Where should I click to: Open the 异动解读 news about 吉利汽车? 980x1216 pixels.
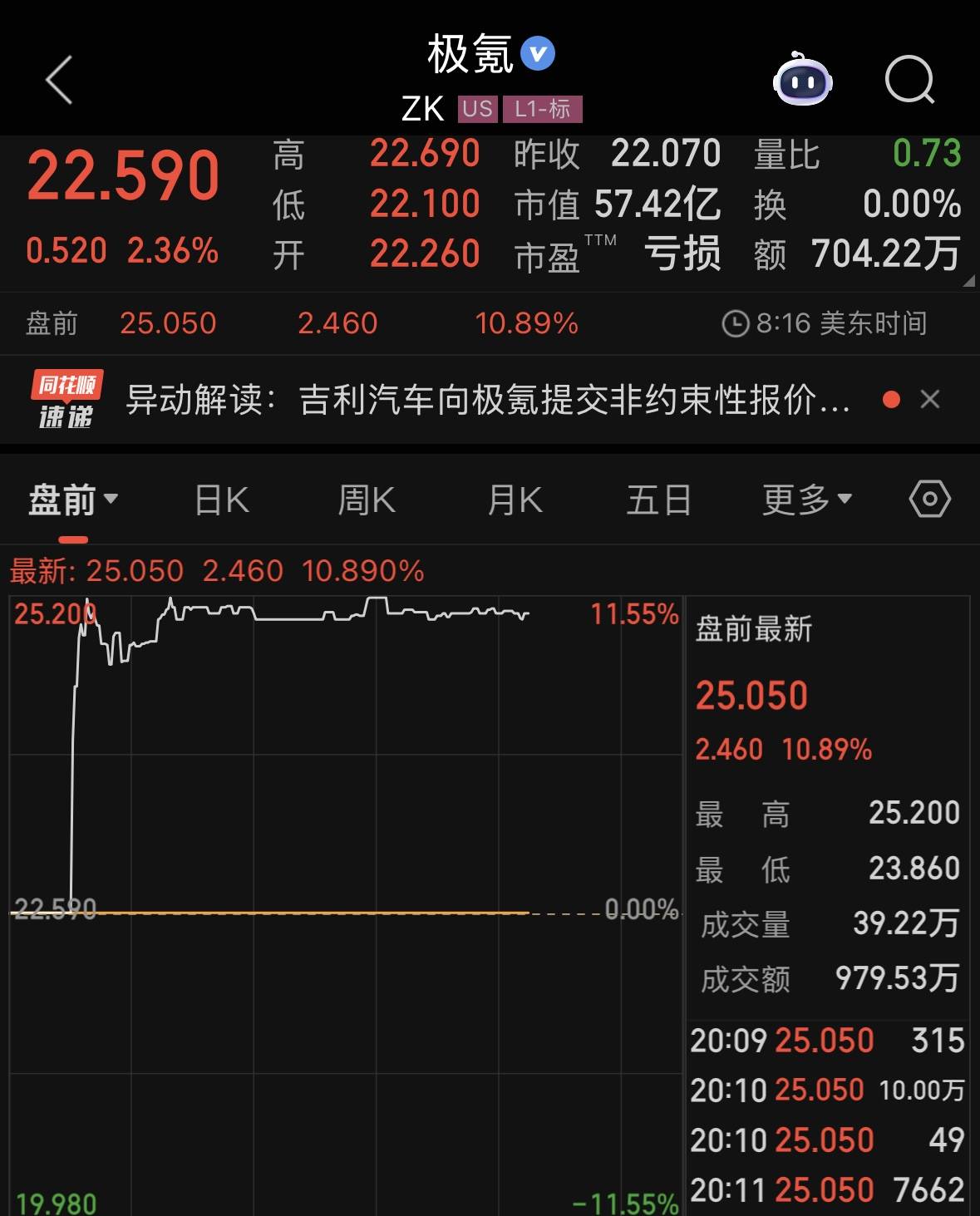(x=490, y=401)
